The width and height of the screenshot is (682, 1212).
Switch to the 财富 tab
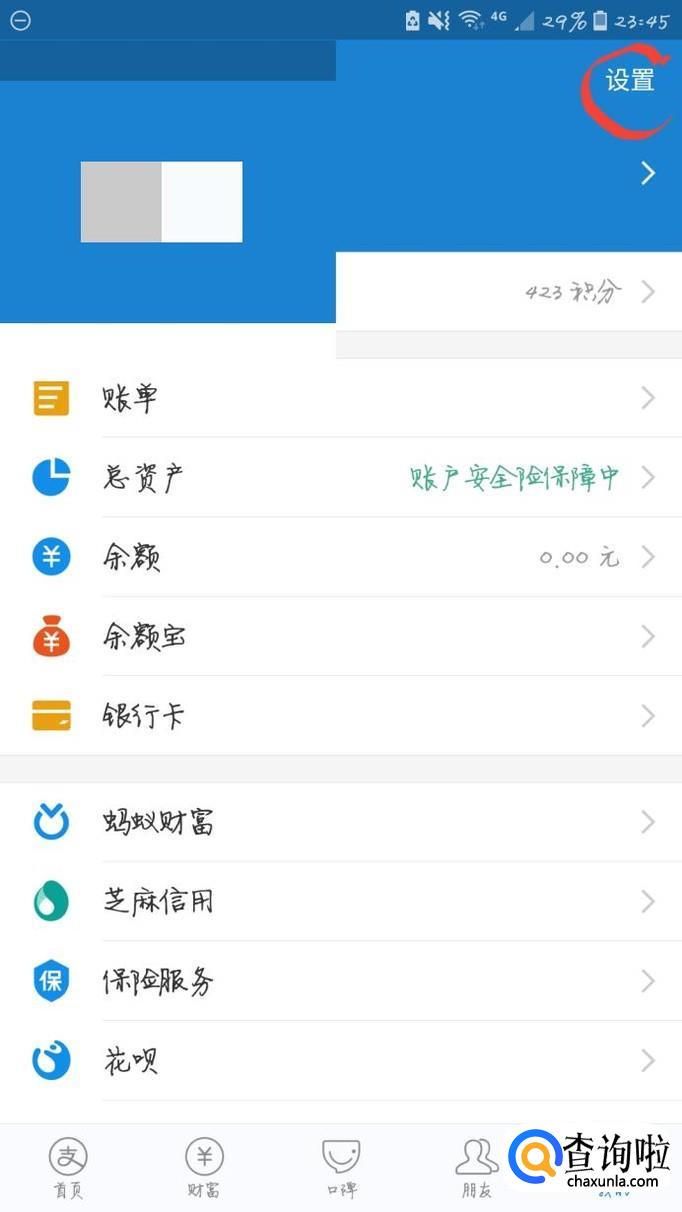(204, 1168)
